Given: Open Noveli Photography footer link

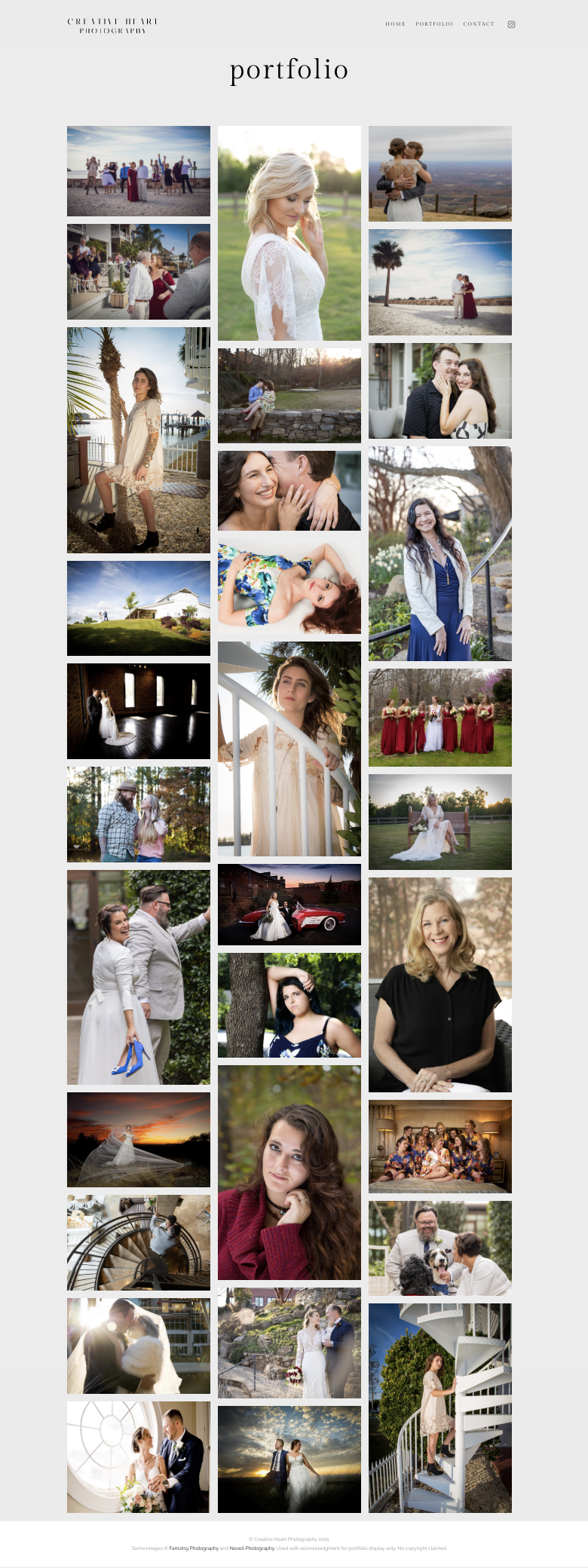Looking at the screenshot, I should 252,1548.
